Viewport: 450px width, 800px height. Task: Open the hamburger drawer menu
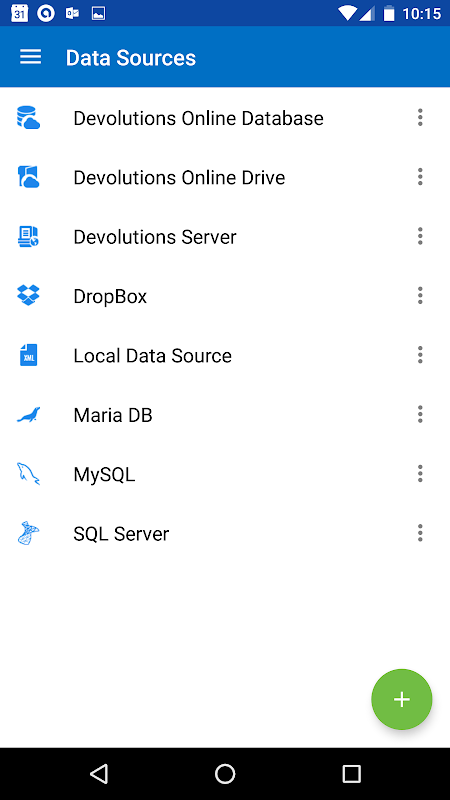point(30,57)
